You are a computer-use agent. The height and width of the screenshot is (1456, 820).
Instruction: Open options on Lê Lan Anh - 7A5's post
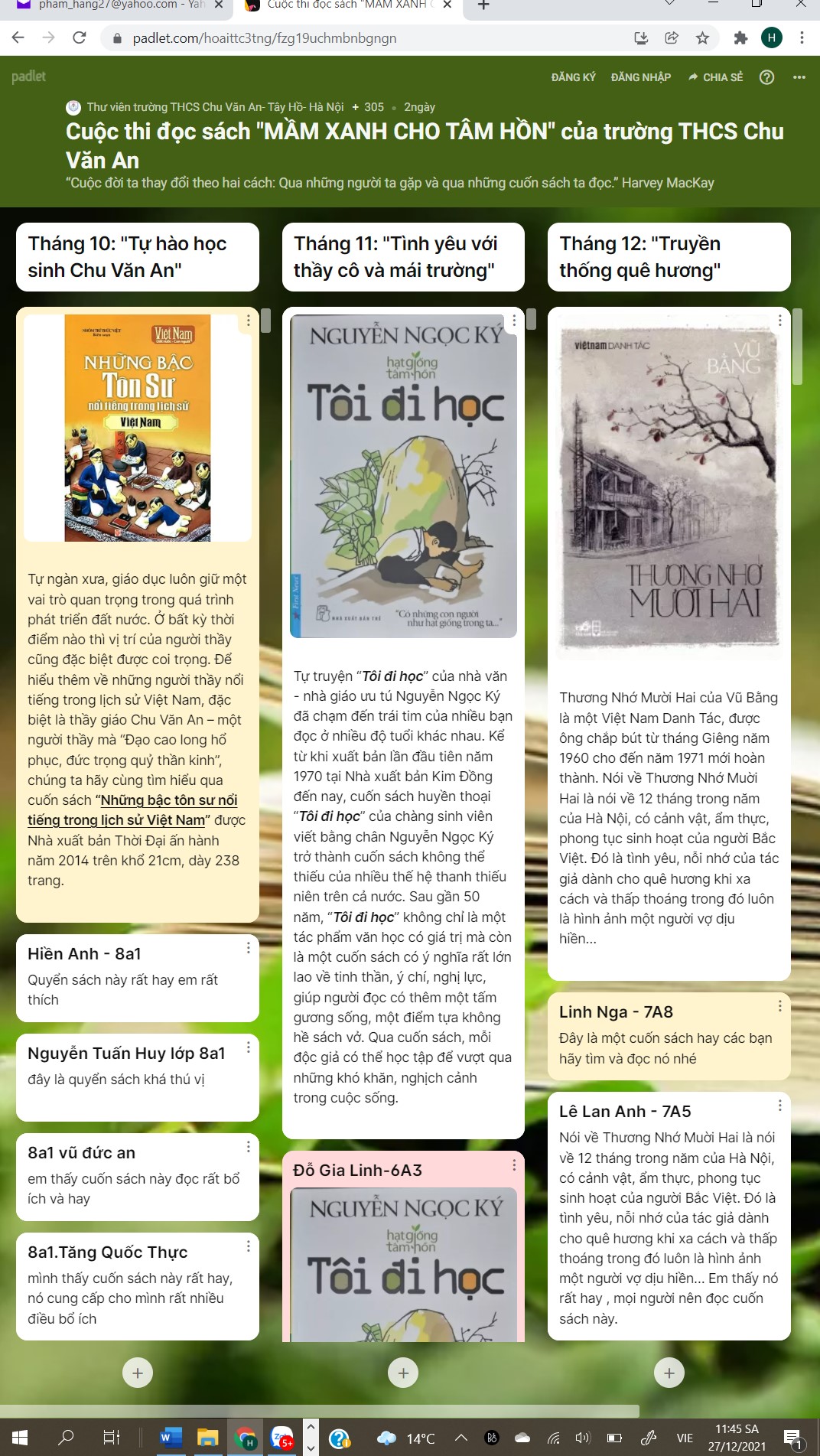click(x=779, y=1106)
